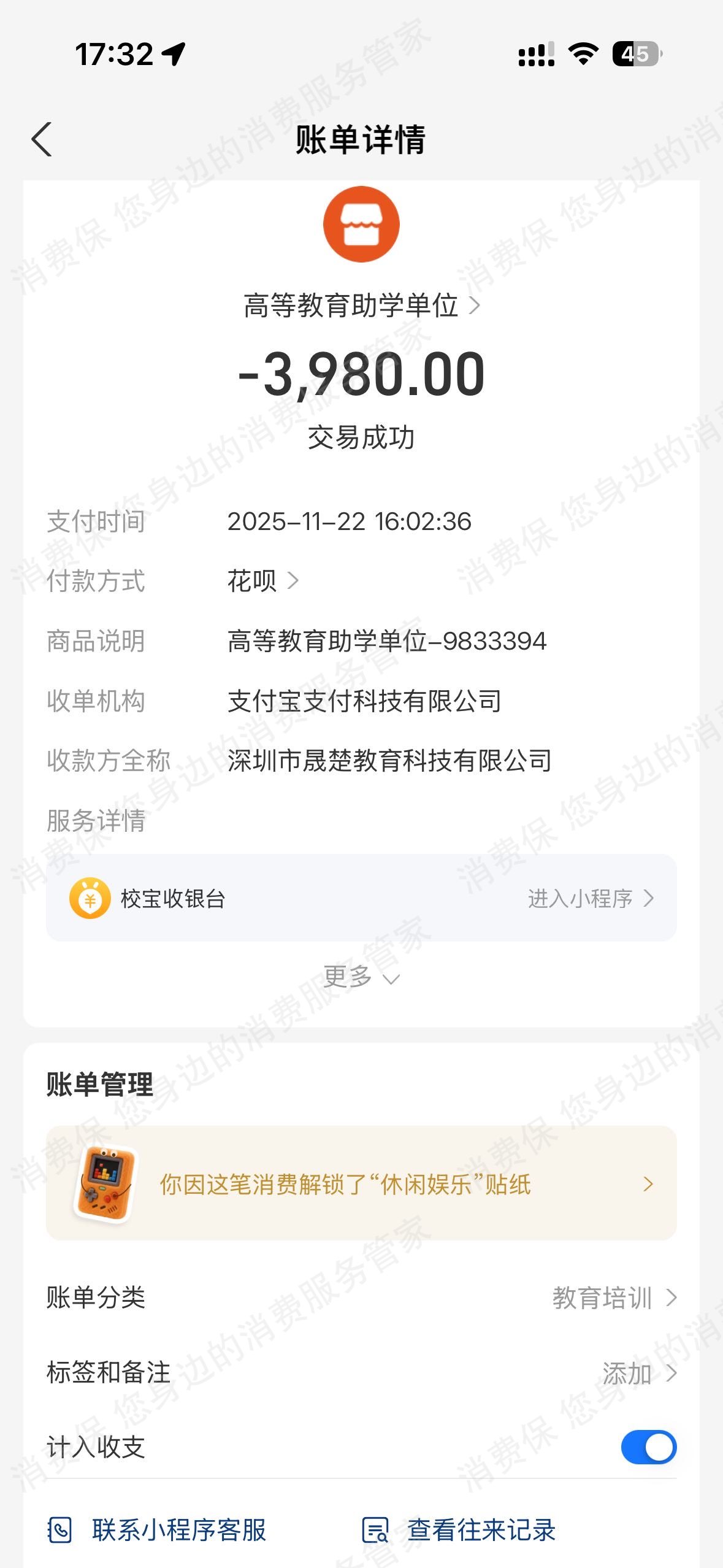Click the transaction amount -3,980.00
723x1568 pixels.
(361, 377)
